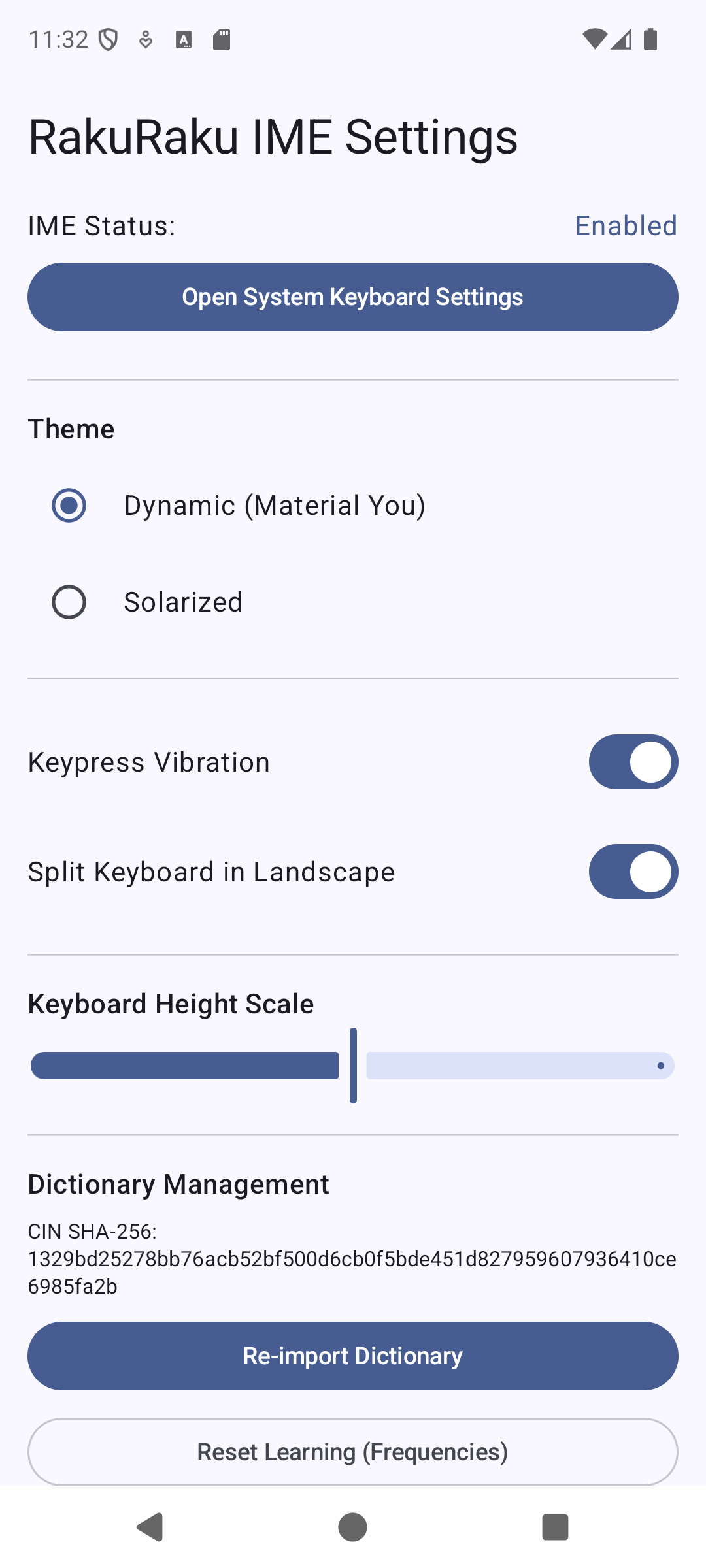This screenshot has height=1568, width=706.
Task: Turn off Keypress Vibration
Action: click(x=633, y=762)
